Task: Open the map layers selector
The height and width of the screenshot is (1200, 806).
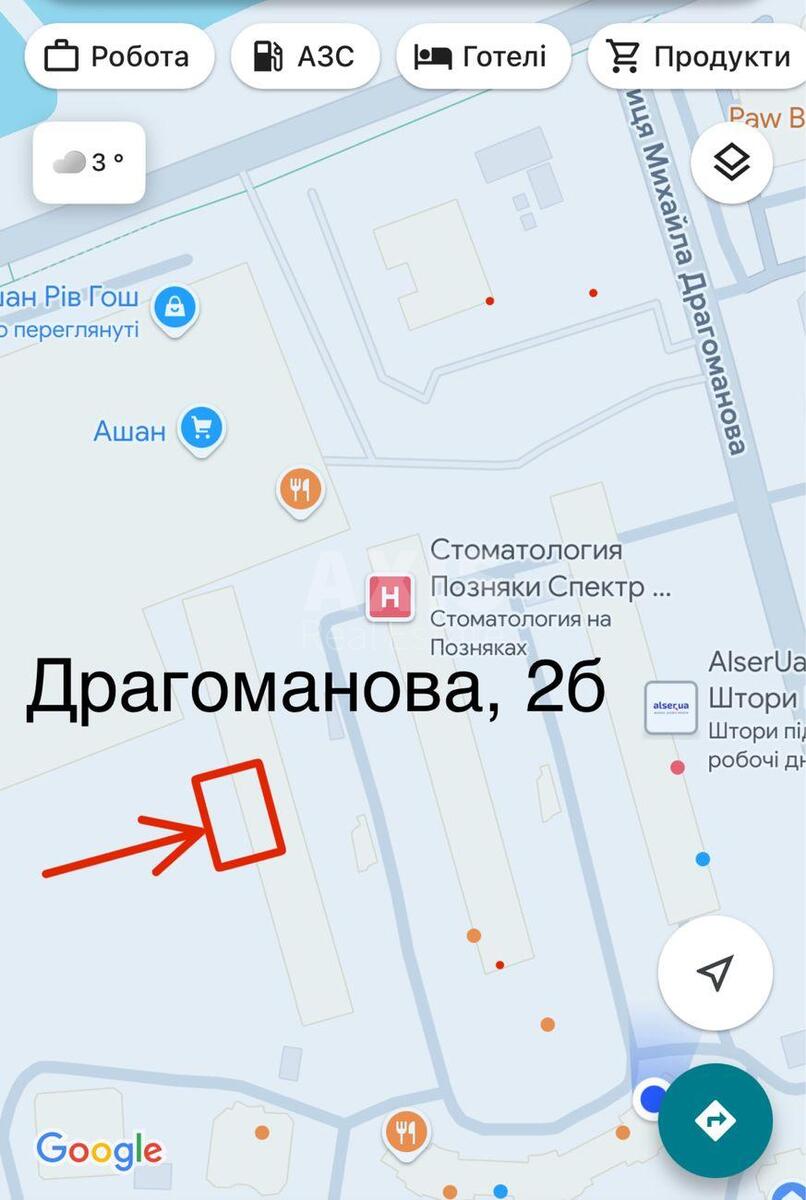Action: point(732,162)
